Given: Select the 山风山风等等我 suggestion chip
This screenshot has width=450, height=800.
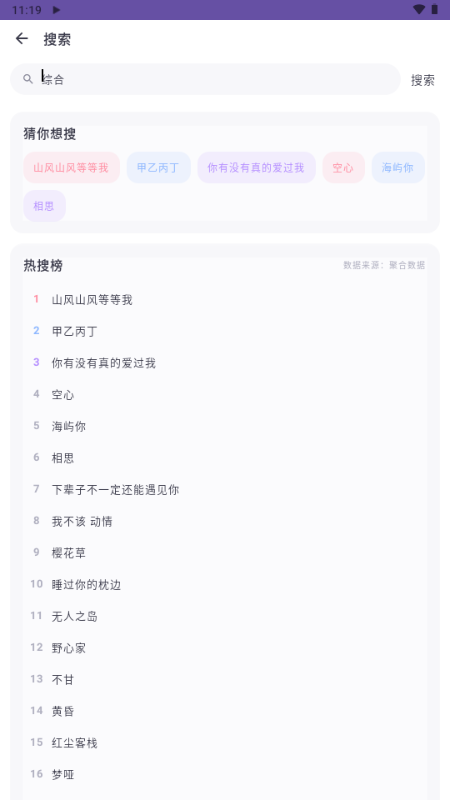Looking at the screenshot, I should [x=71, y=167].
